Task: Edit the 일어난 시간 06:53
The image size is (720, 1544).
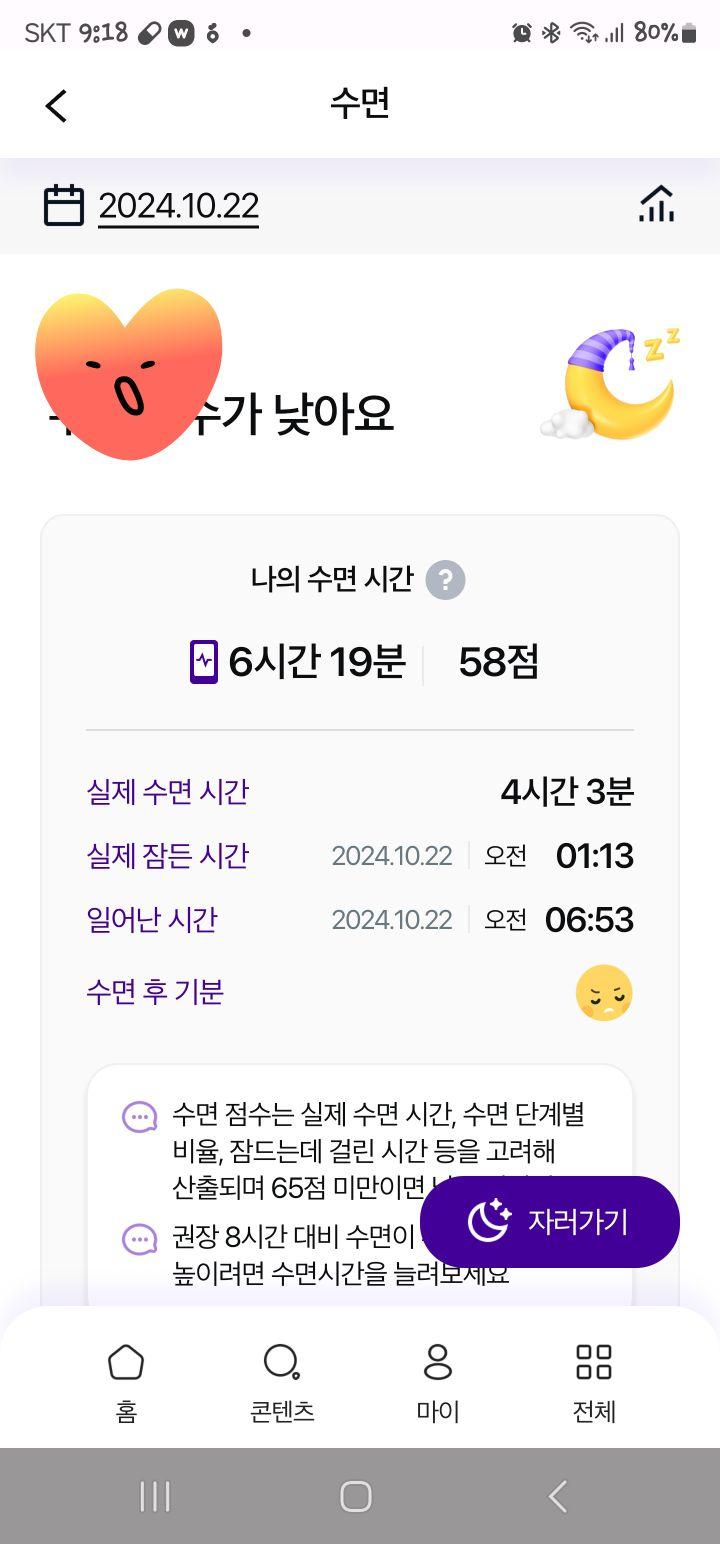Action: [x=589, y=920]
